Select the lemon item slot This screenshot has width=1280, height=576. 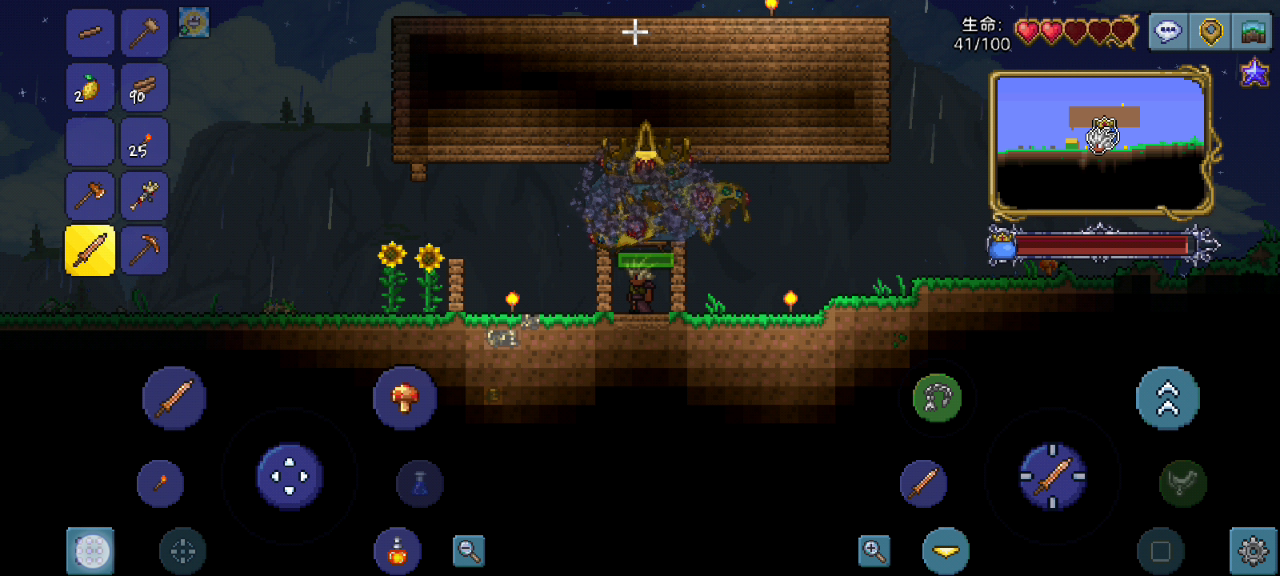[x=90, y=87]
